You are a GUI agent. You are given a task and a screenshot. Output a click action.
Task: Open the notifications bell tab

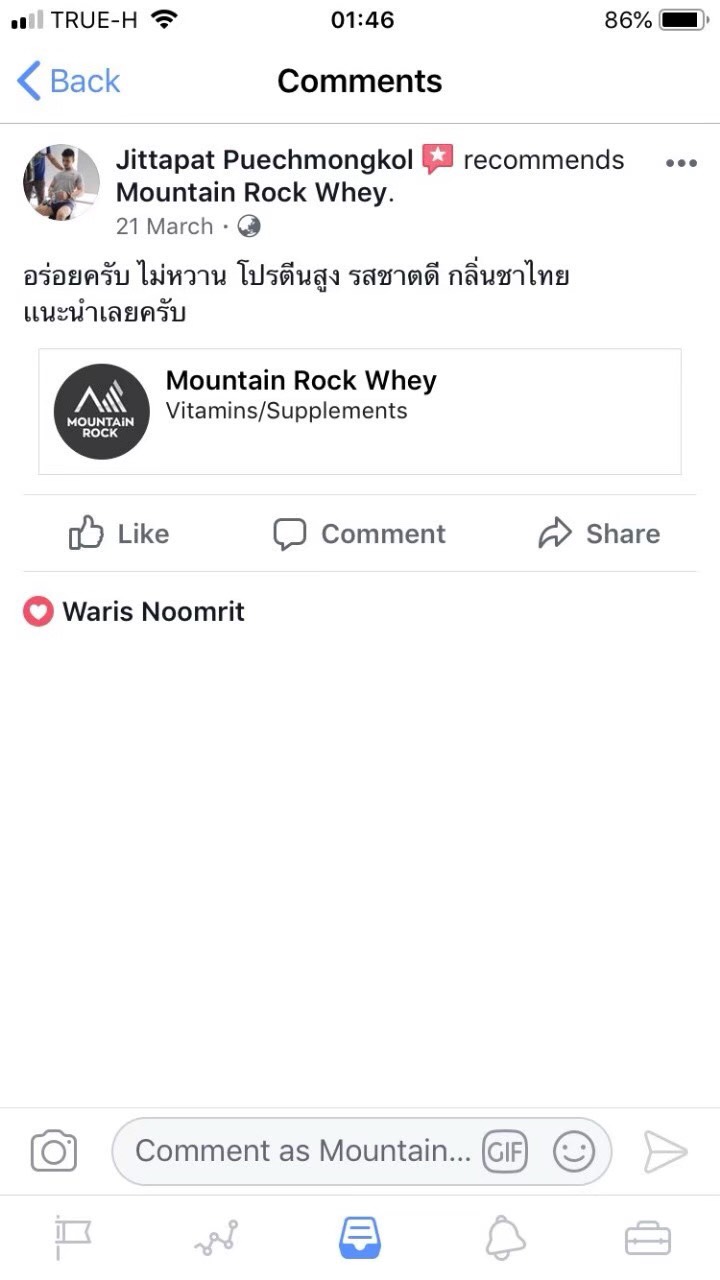505,1239
